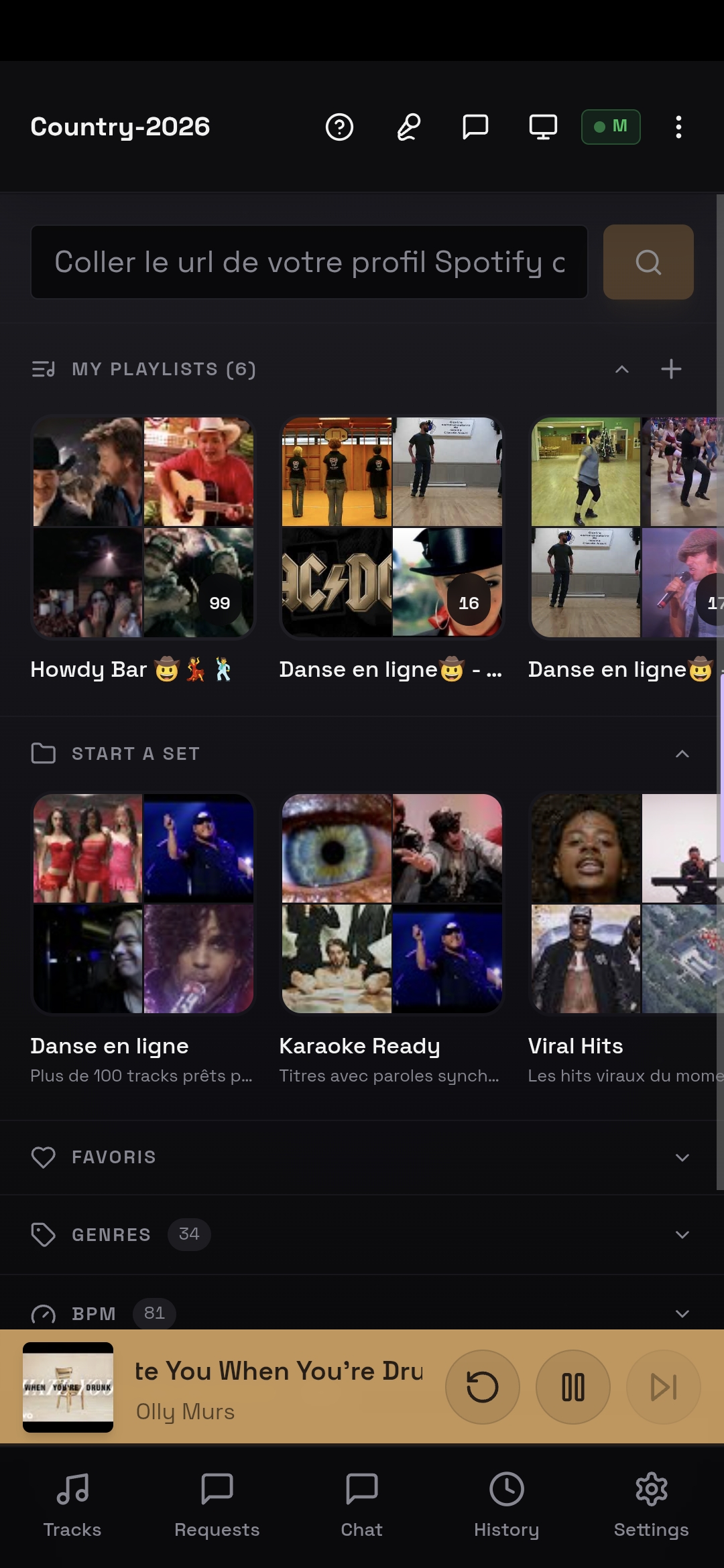Tap the search magnifier button
The height and width of the screenshot is (1568, 724).
pyautogui.click(x=648, y=262)
